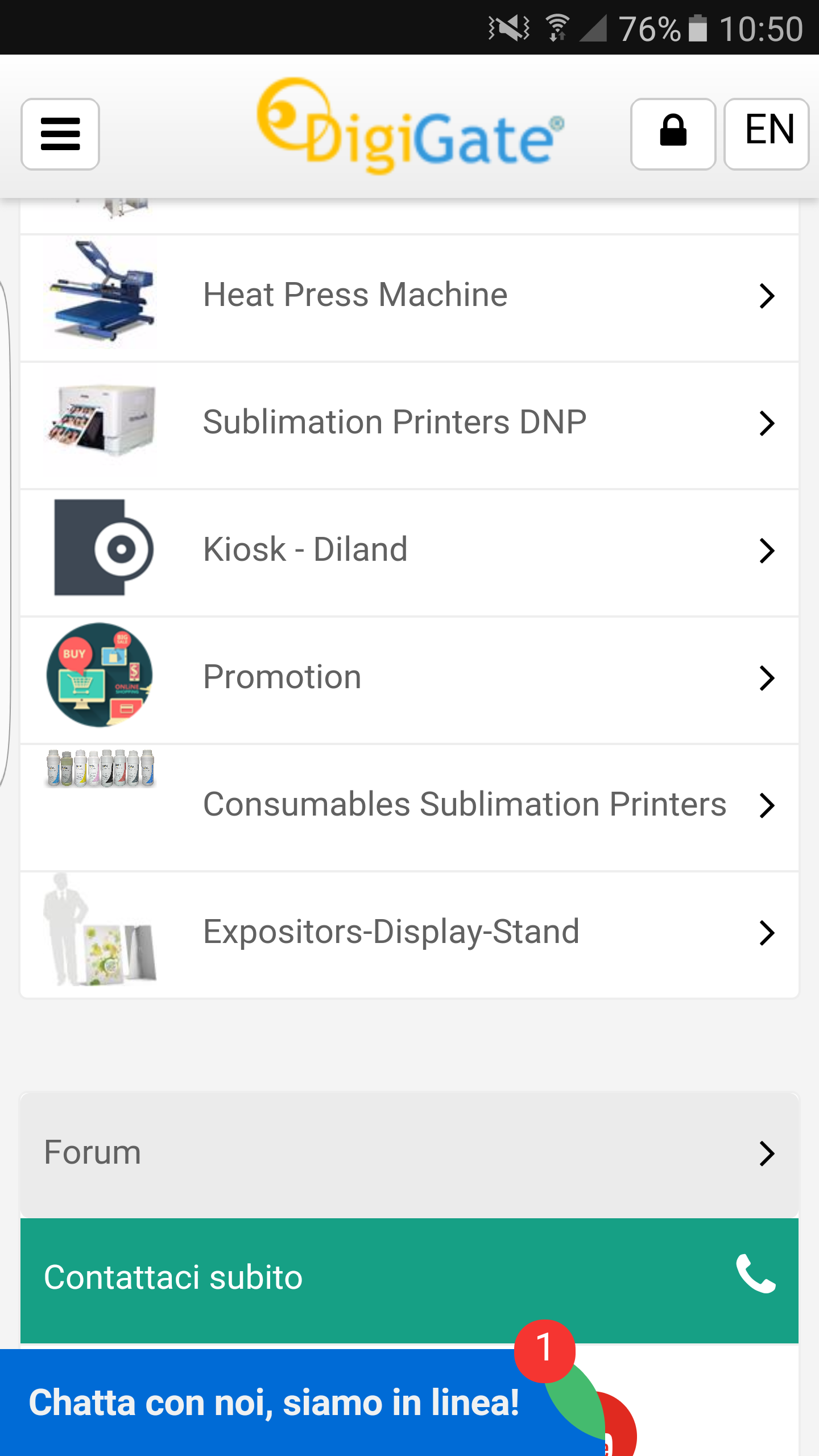Browse Expositors-Display-Stand products
819x1456 pixels.
(409, 934)
